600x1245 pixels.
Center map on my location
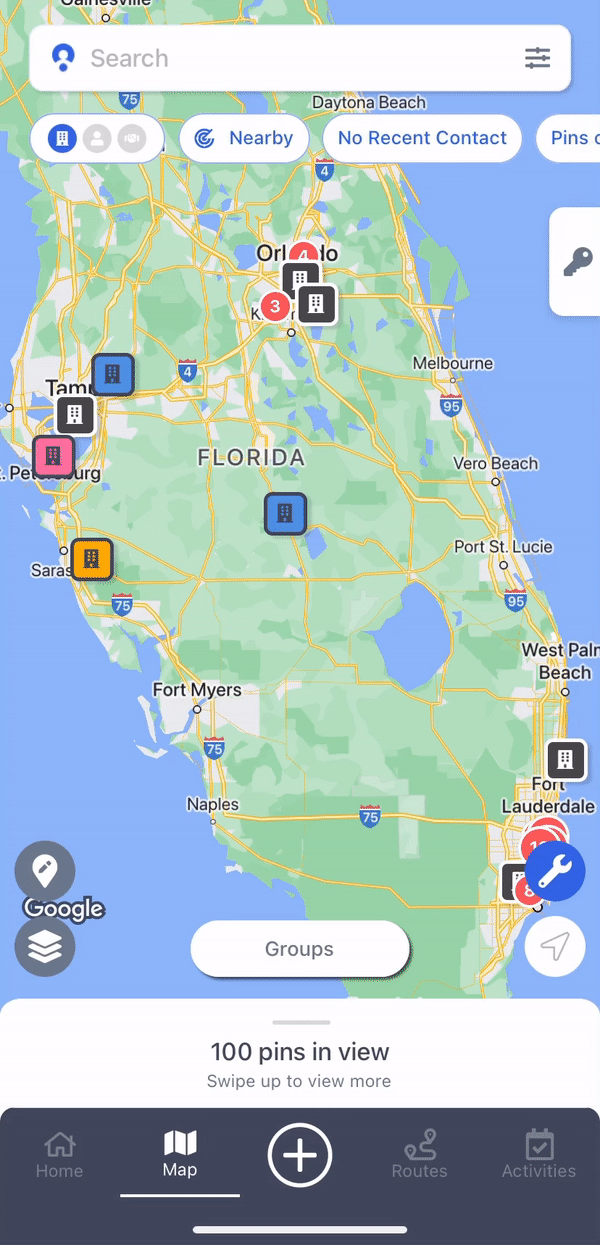555,946
